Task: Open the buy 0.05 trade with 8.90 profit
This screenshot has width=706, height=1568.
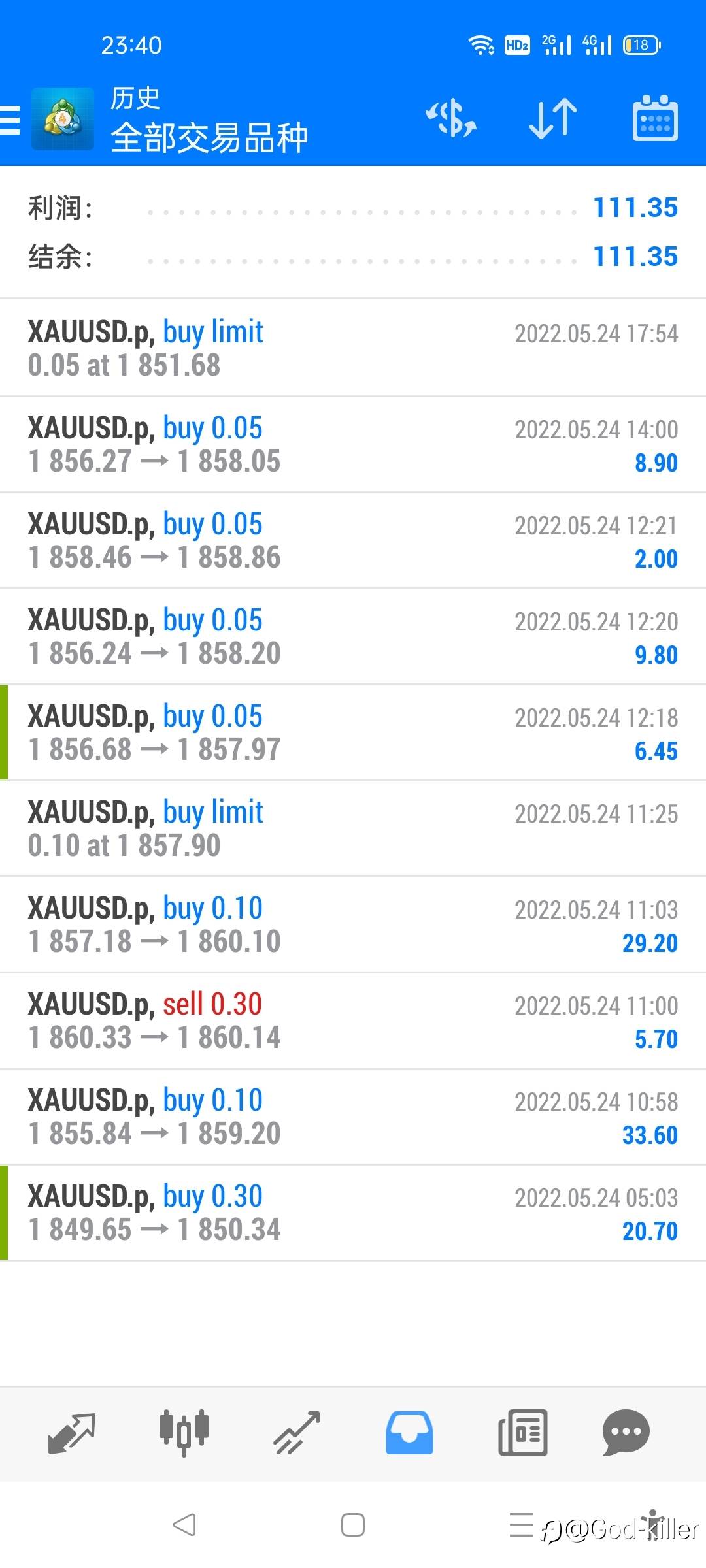Action: click(353, 444)
